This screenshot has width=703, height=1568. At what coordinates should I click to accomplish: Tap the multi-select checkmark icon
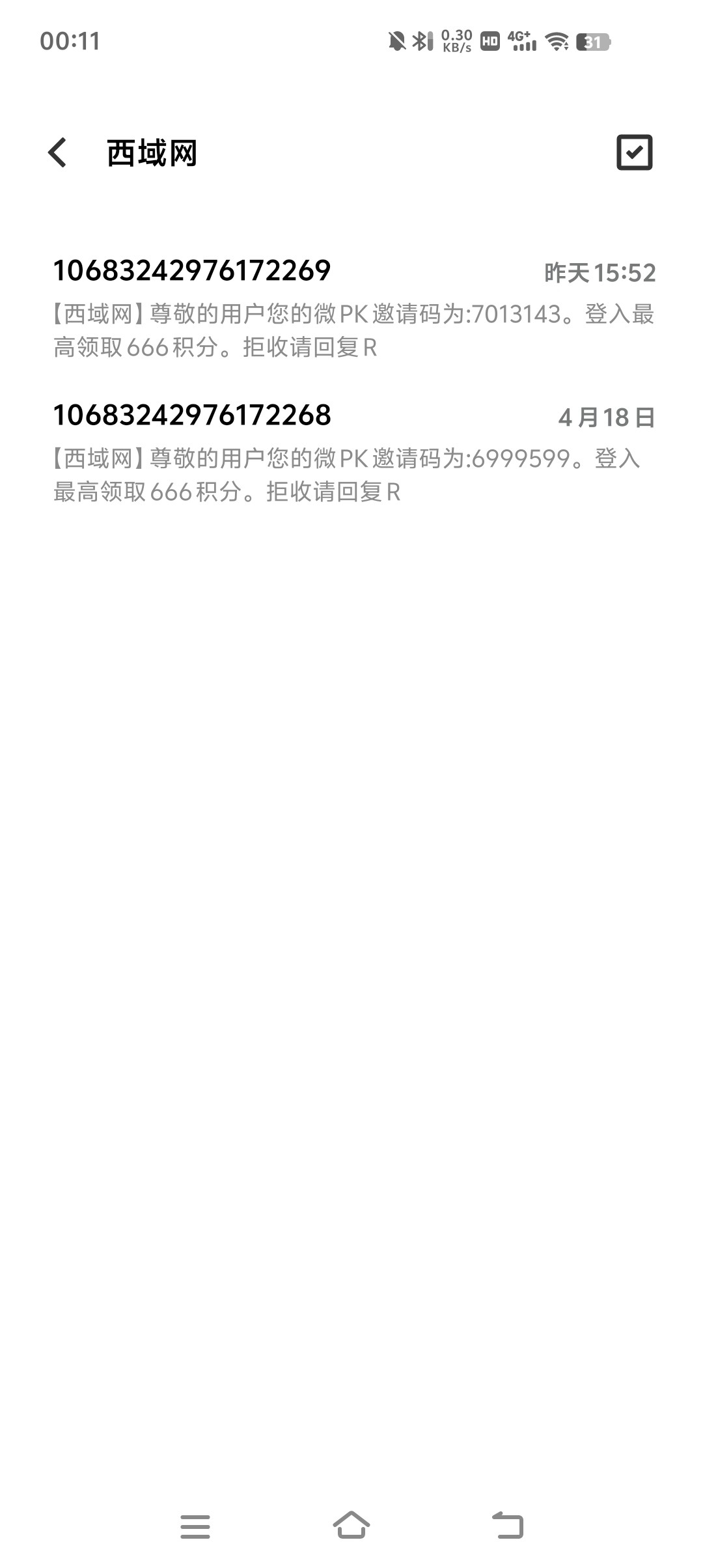634,153
